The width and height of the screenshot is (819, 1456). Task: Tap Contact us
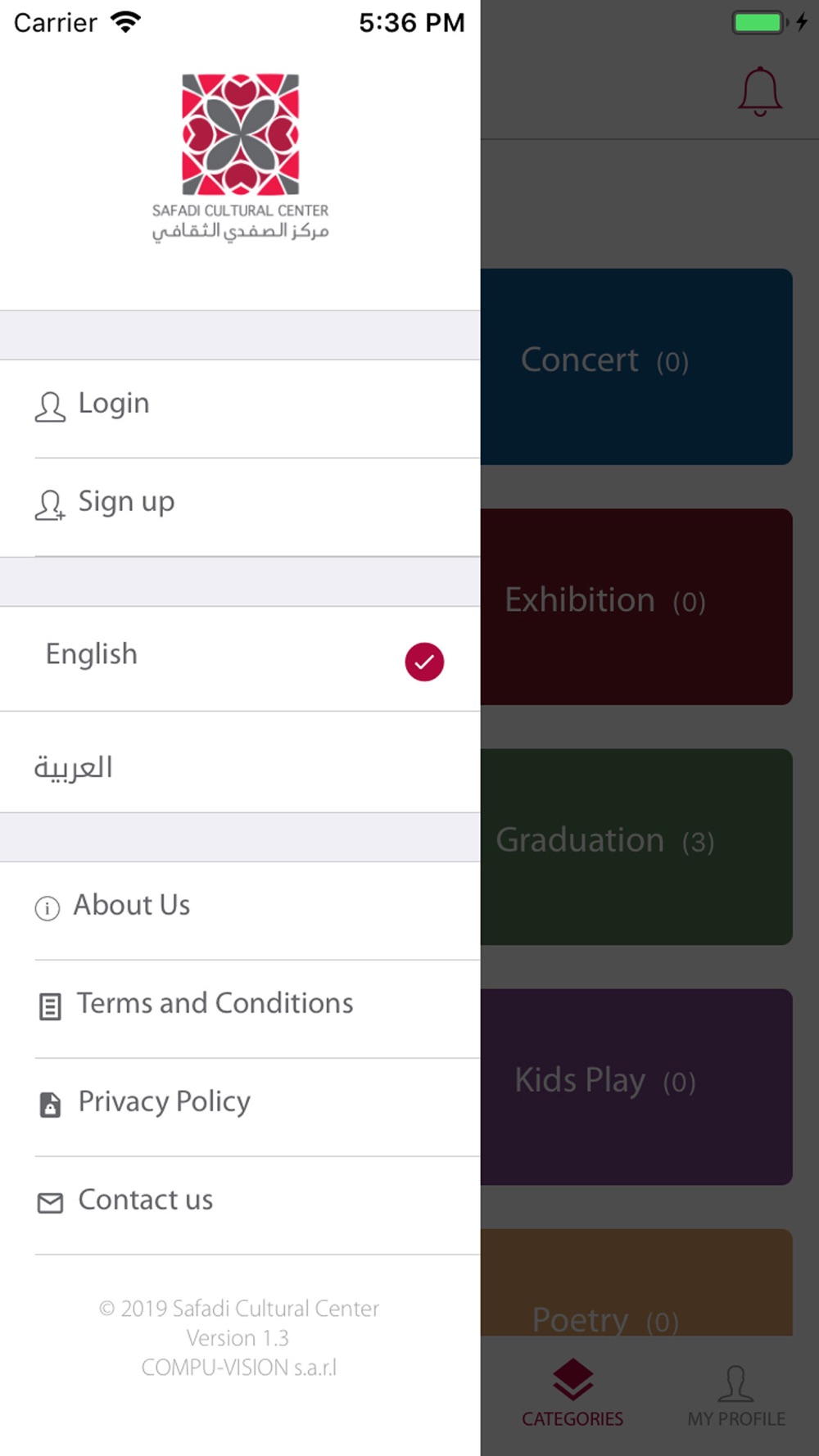pos(240,1205)
